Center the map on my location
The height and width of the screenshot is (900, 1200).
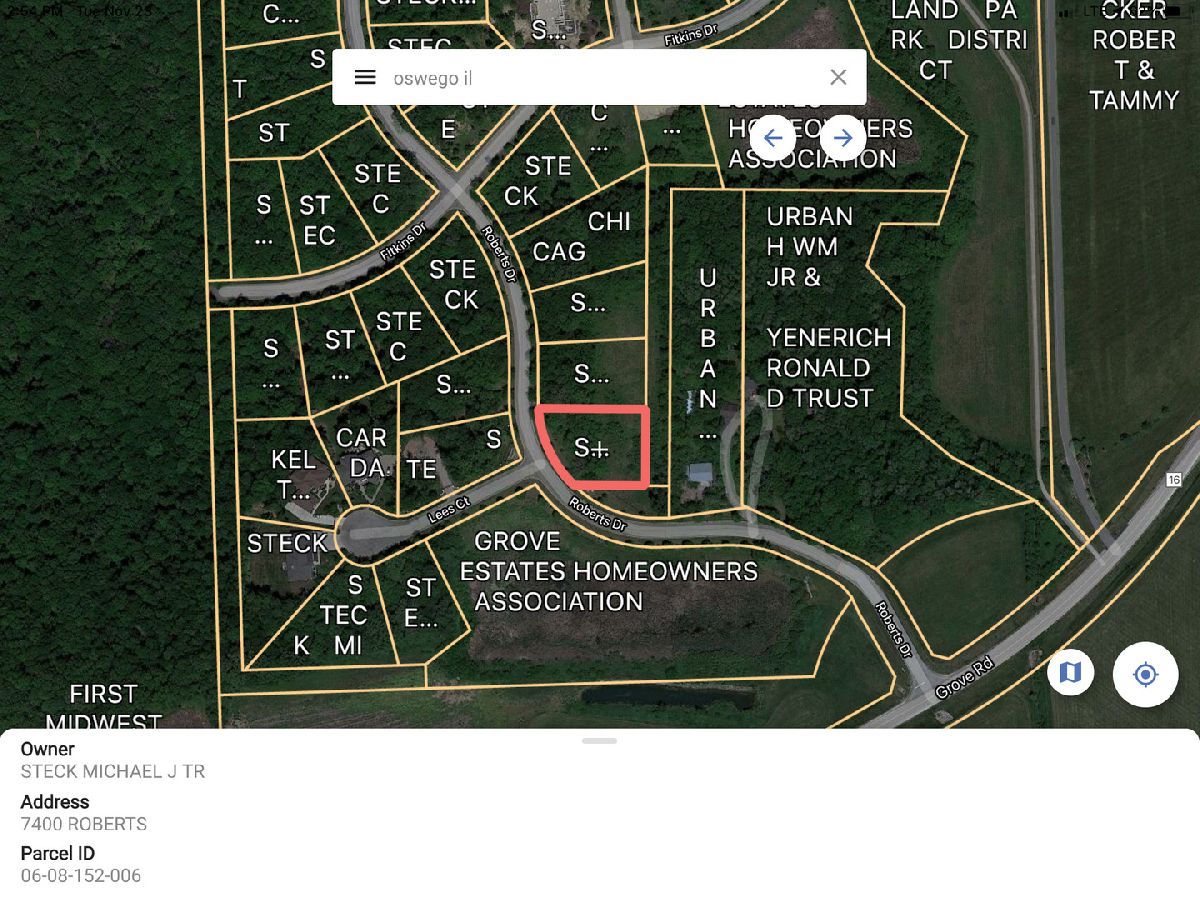click(x=1145, y=675)
